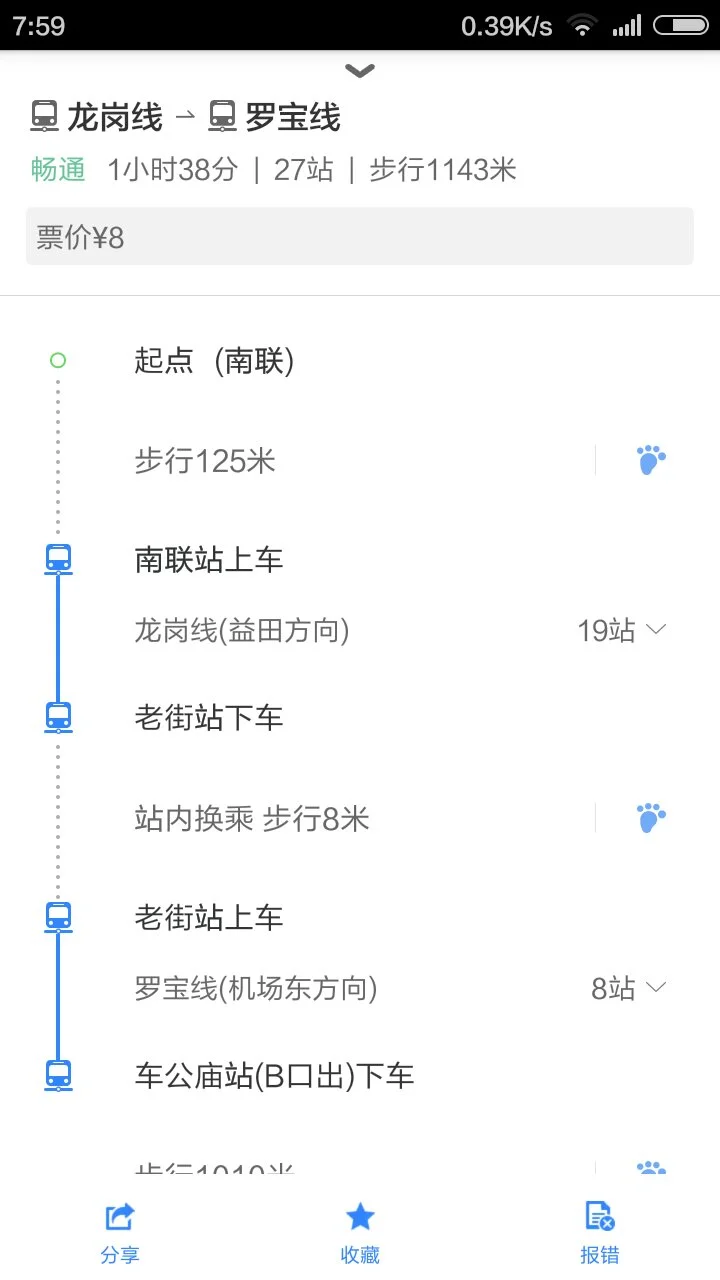Click the green origin circle marker

point(57,360)
